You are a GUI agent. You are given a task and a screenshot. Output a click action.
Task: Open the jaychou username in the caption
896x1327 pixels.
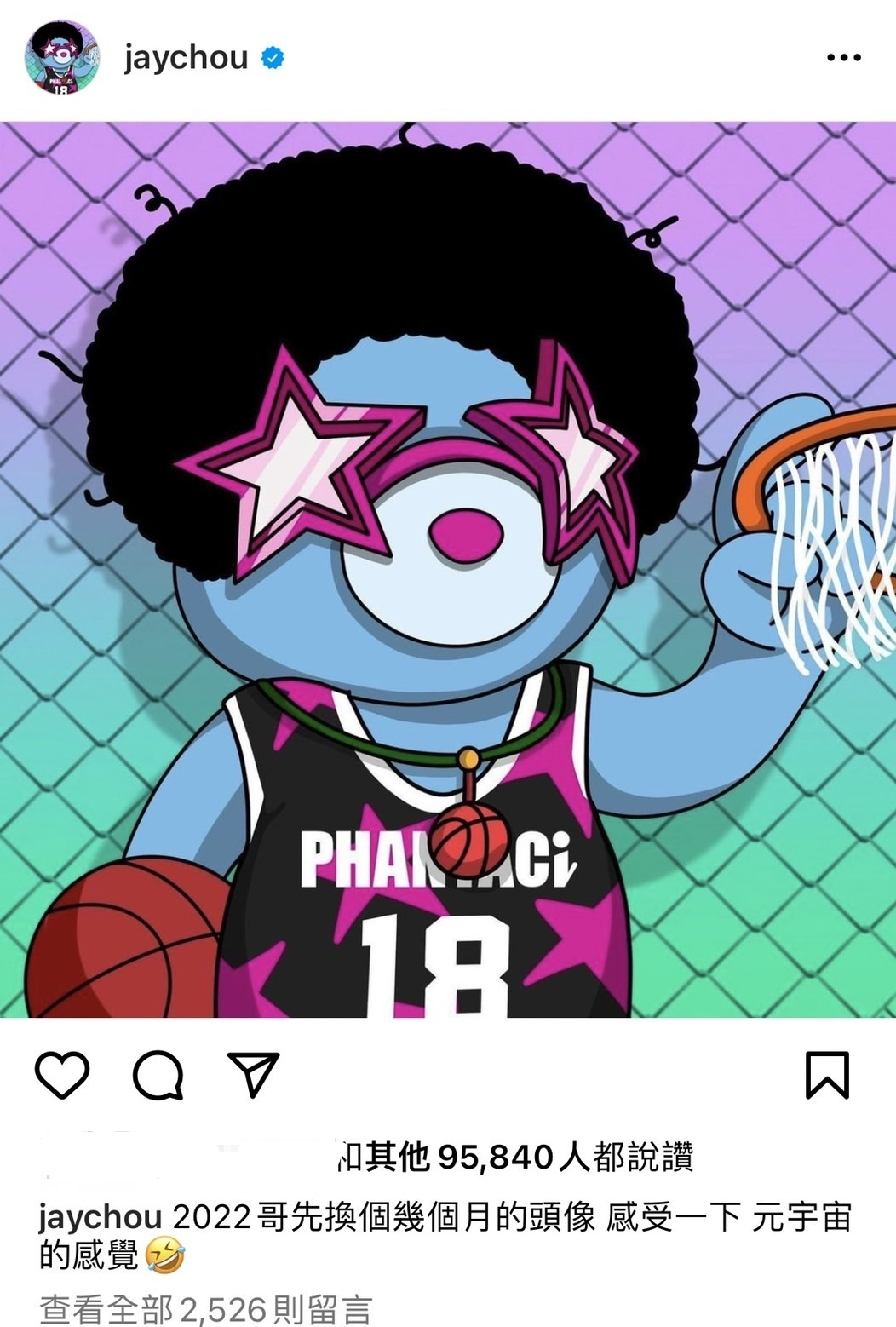coord(100,1218)
